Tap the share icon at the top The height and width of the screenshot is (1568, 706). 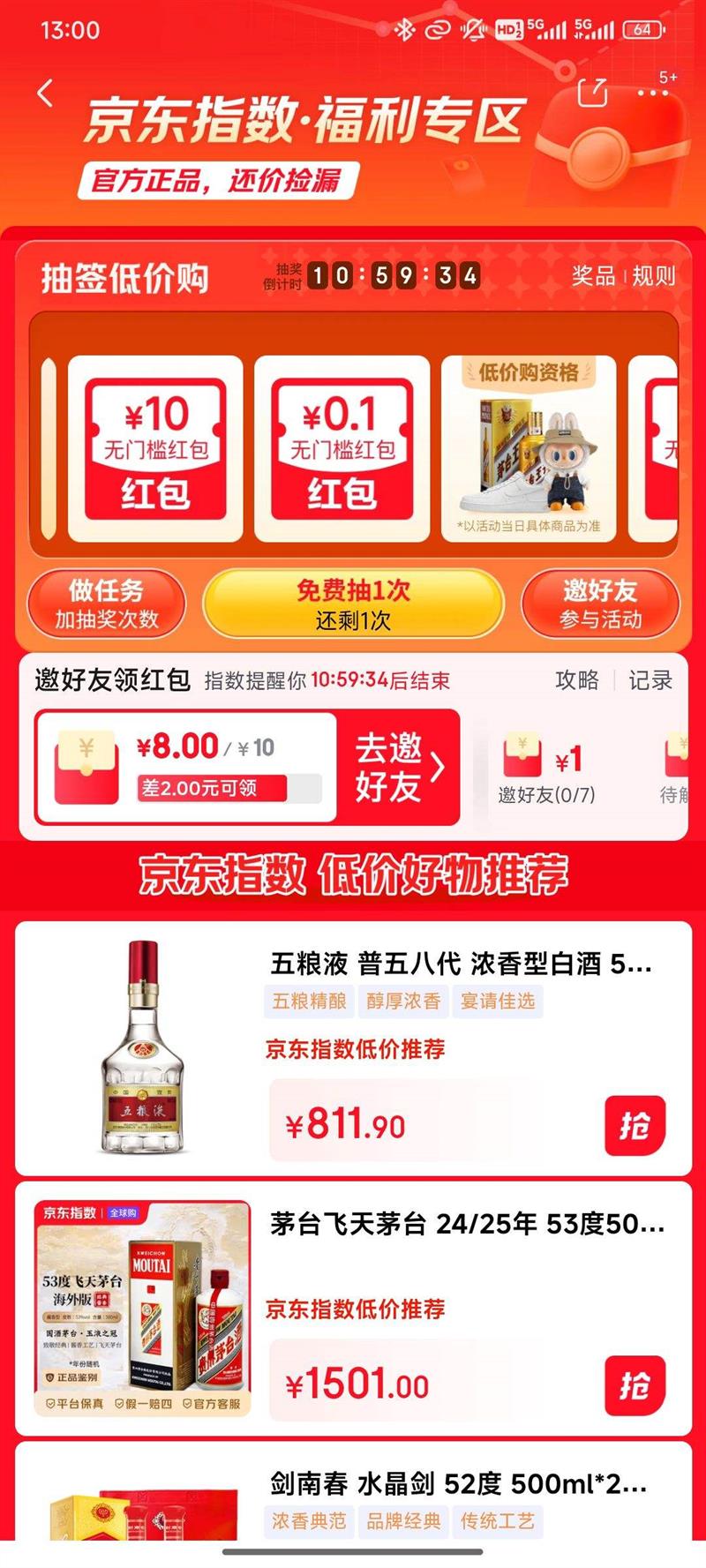click(593, 91)
